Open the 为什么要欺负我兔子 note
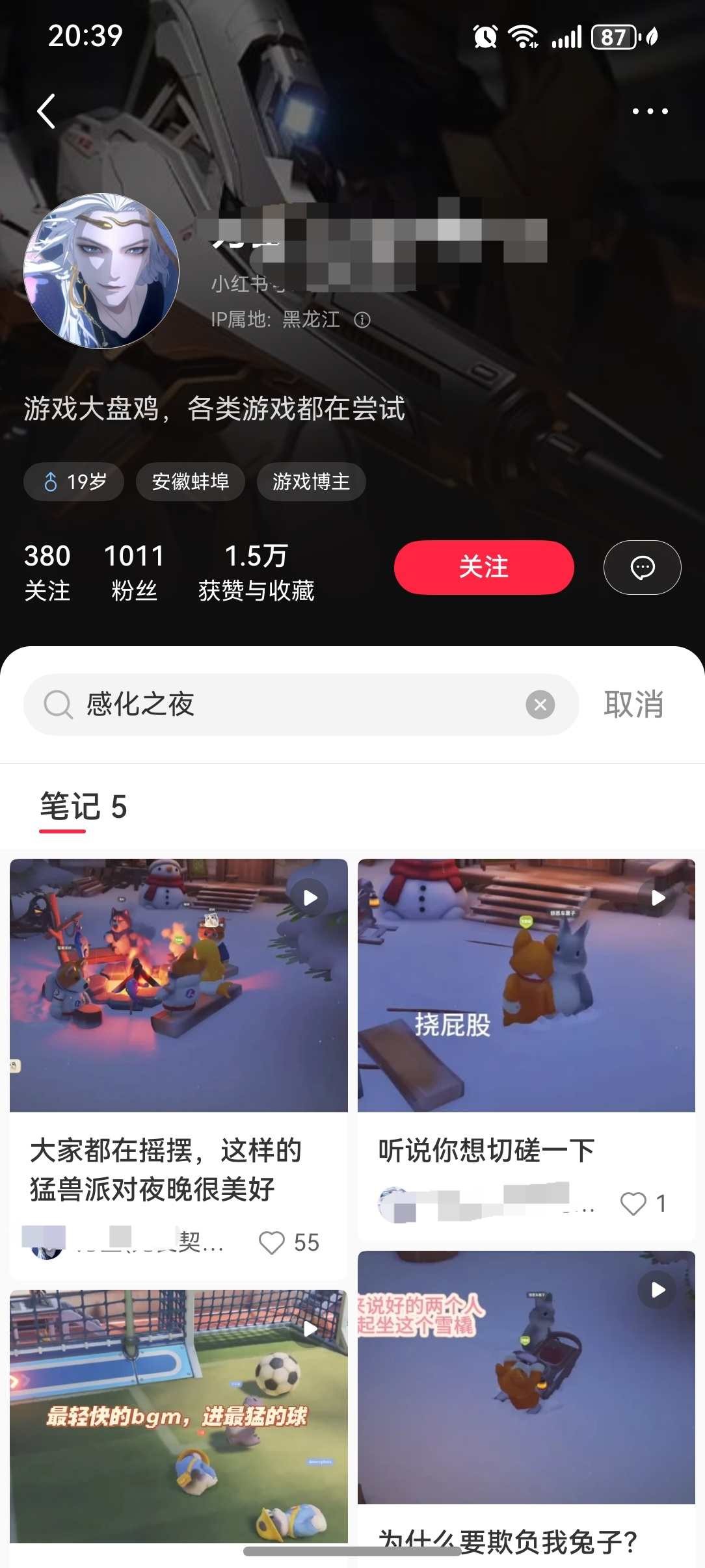The height and width of the screenshot is (1568, 705). coord(526,1378)
